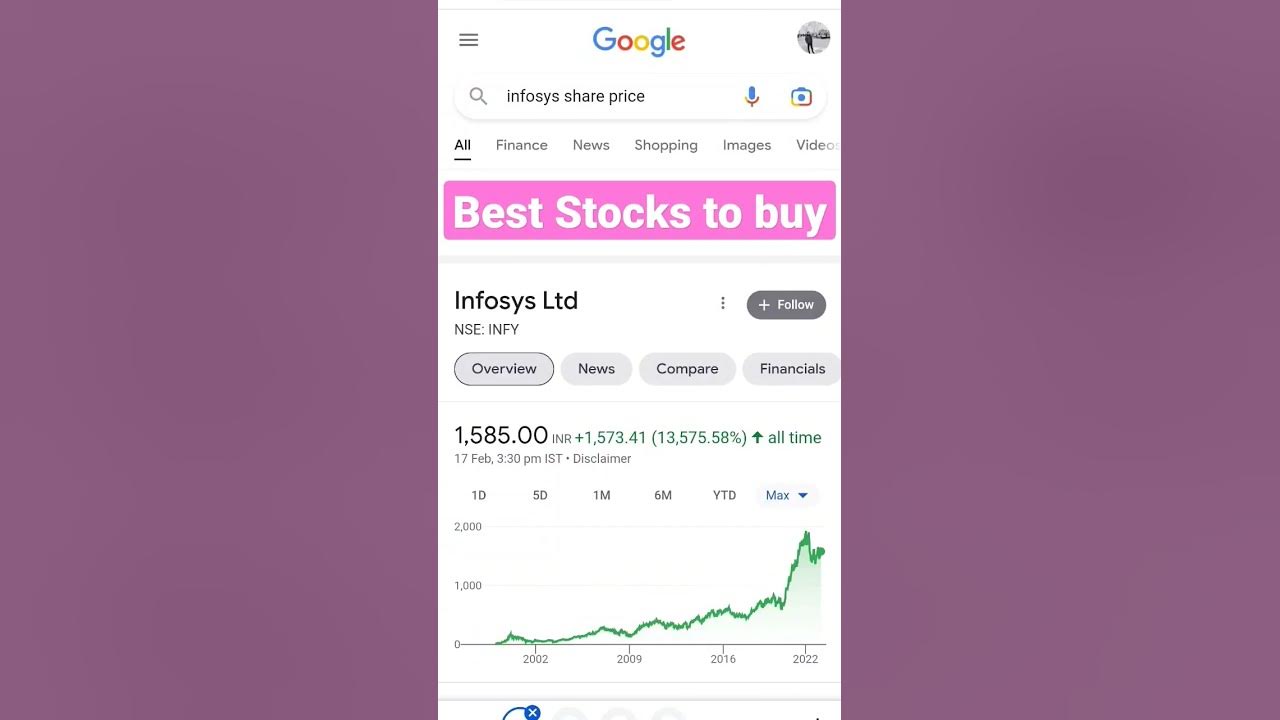Switch to the Finance results tab
This screenshot has height=720, width=1280.
point(521,145)
